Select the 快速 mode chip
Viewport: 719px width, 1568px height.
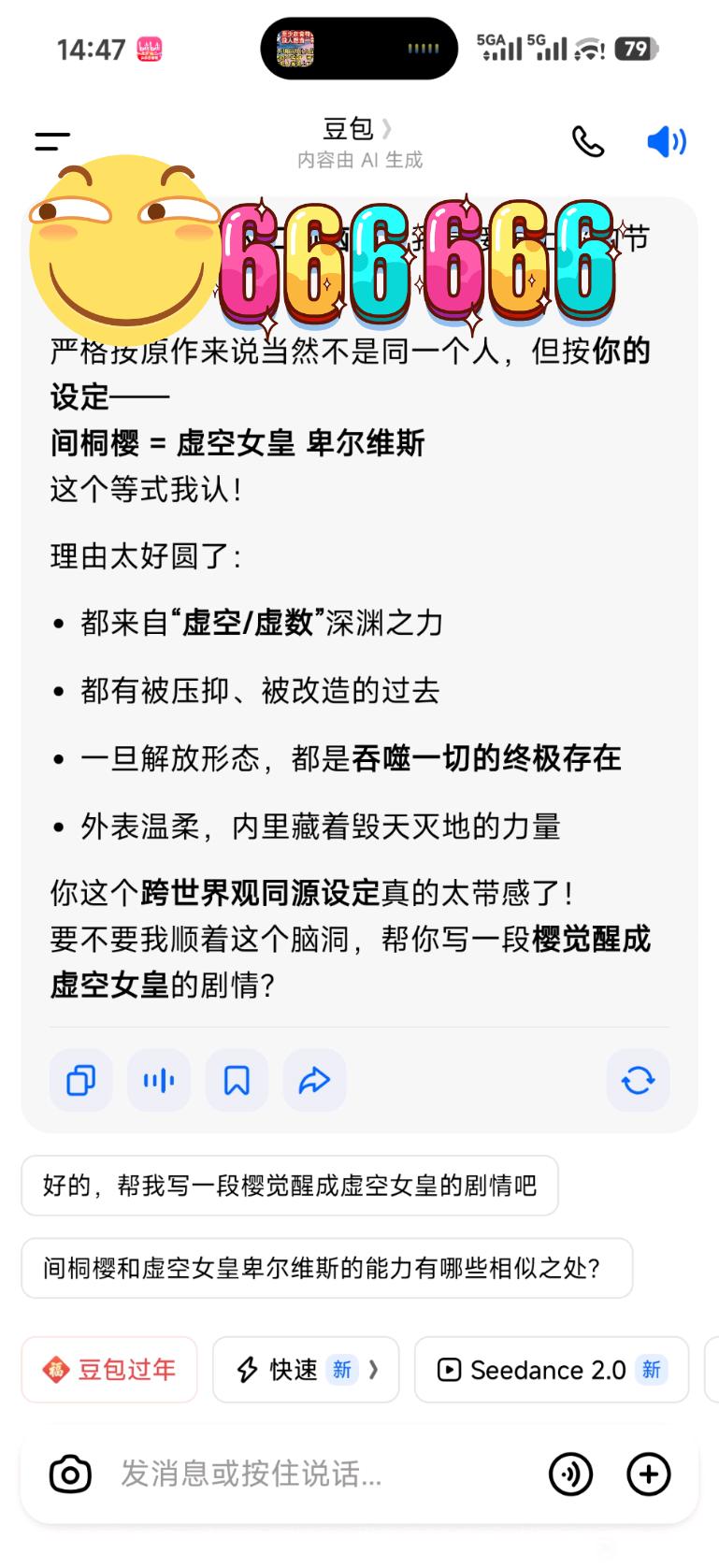[x=306, y=1370]
